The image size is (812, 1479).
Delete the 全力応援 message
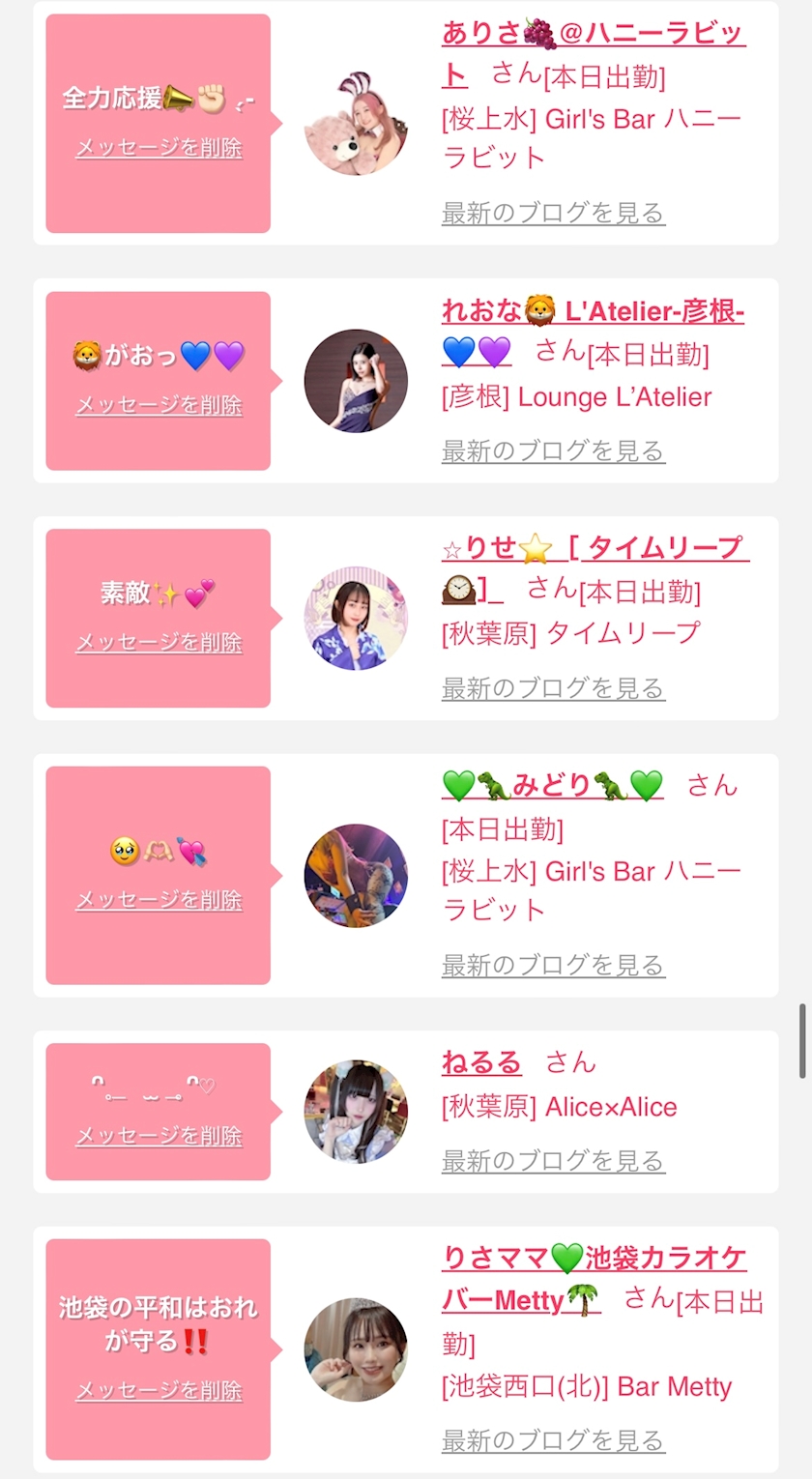click(x=159, y=148)
